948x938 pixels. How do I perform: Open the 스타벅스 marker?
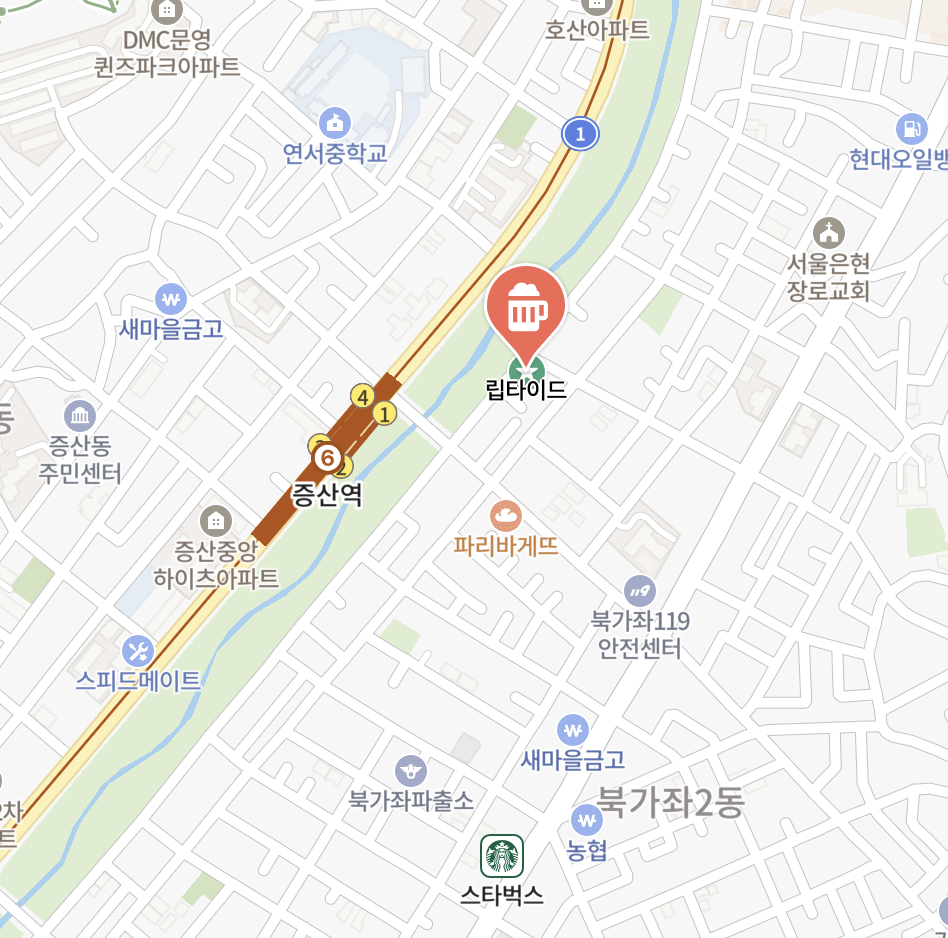[502, 856]
